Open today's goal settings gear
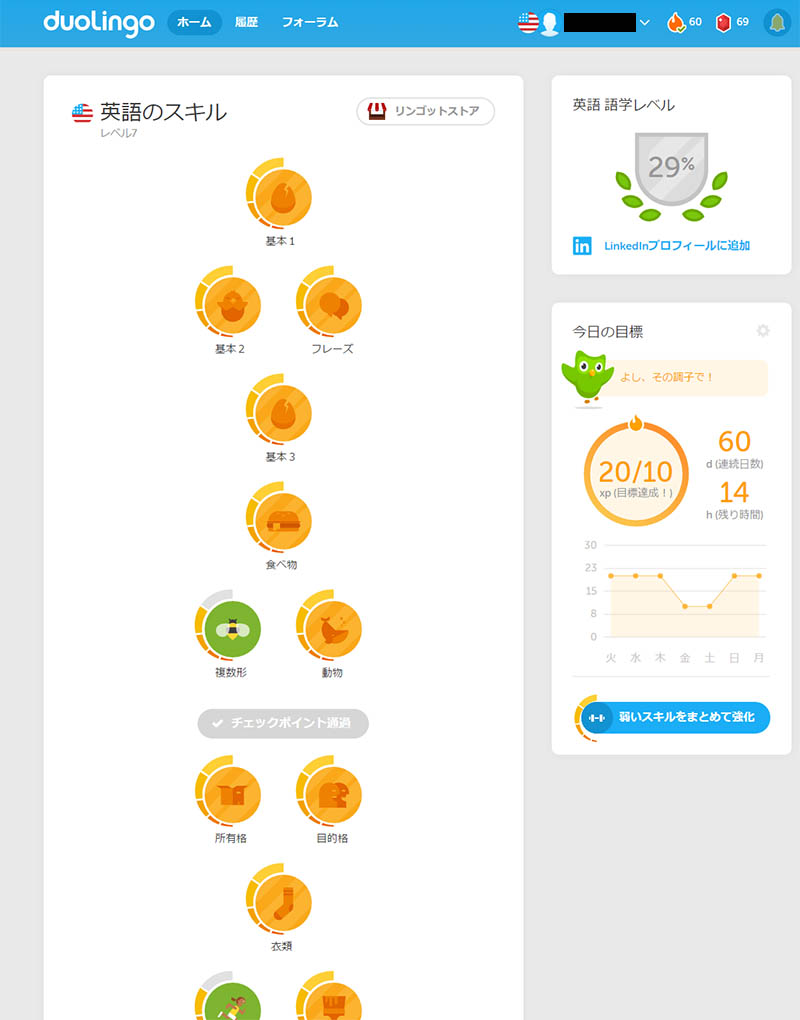The width and height of the screenshot is (800, 1020). pos(763,329)
